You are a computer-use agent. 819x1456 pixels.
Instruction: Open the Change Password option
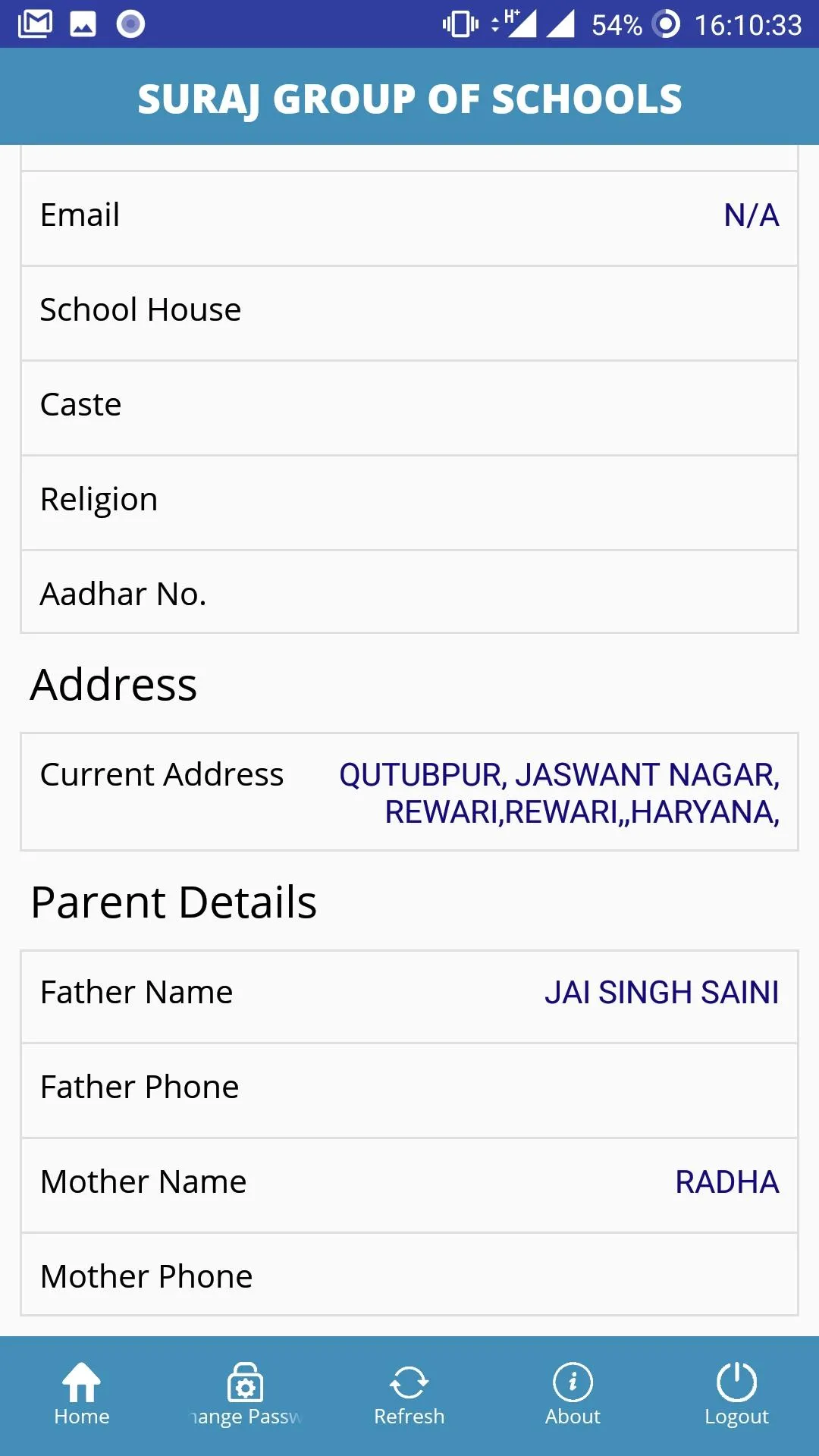click(x=246, y=1395)
